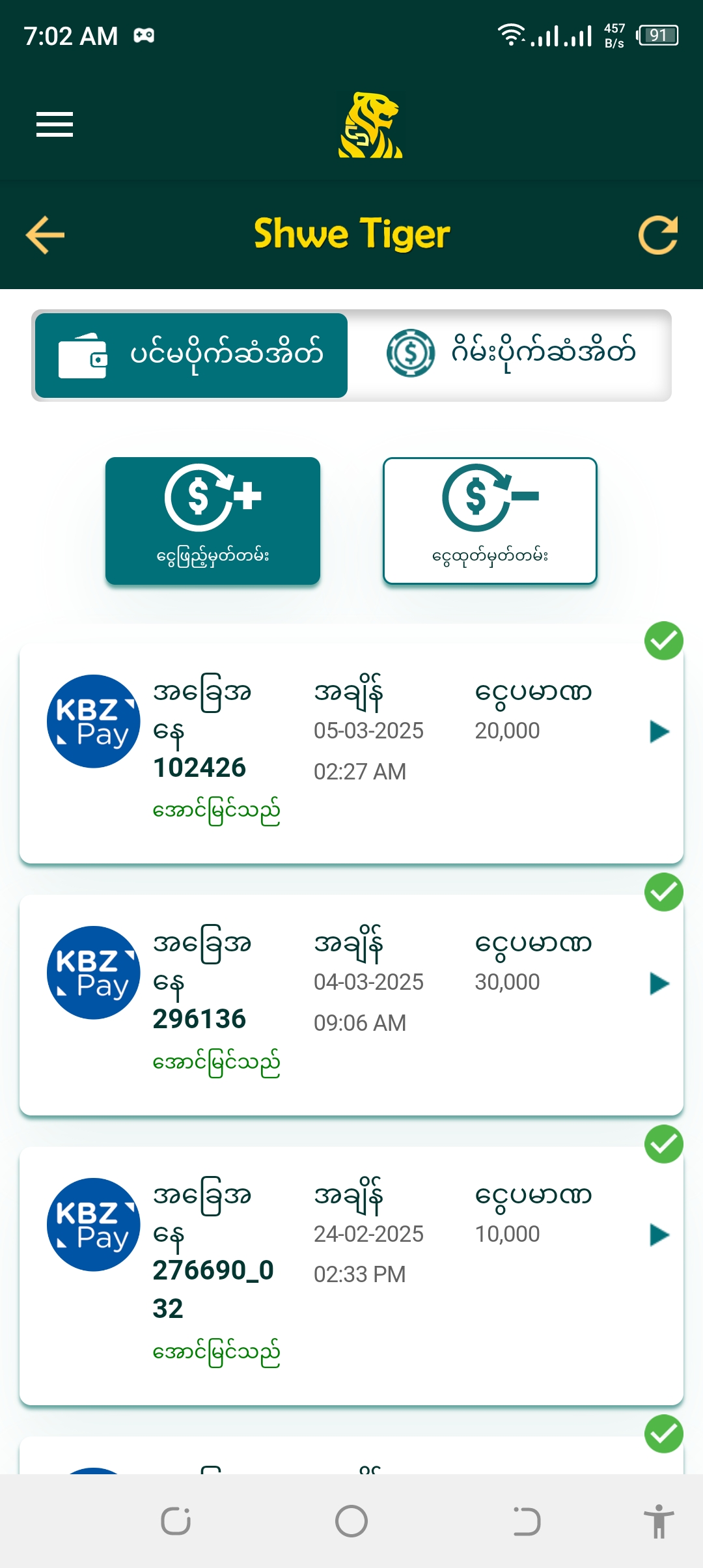View the 24-02-2025 transaction of 10,000

coord(351,1275)
